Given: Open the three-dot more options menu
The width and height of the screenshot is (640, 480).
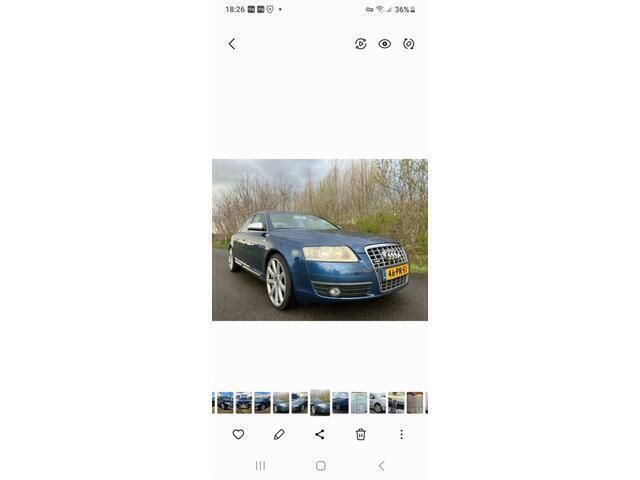Looking at the screenshot, I should [x=401, y=434].
